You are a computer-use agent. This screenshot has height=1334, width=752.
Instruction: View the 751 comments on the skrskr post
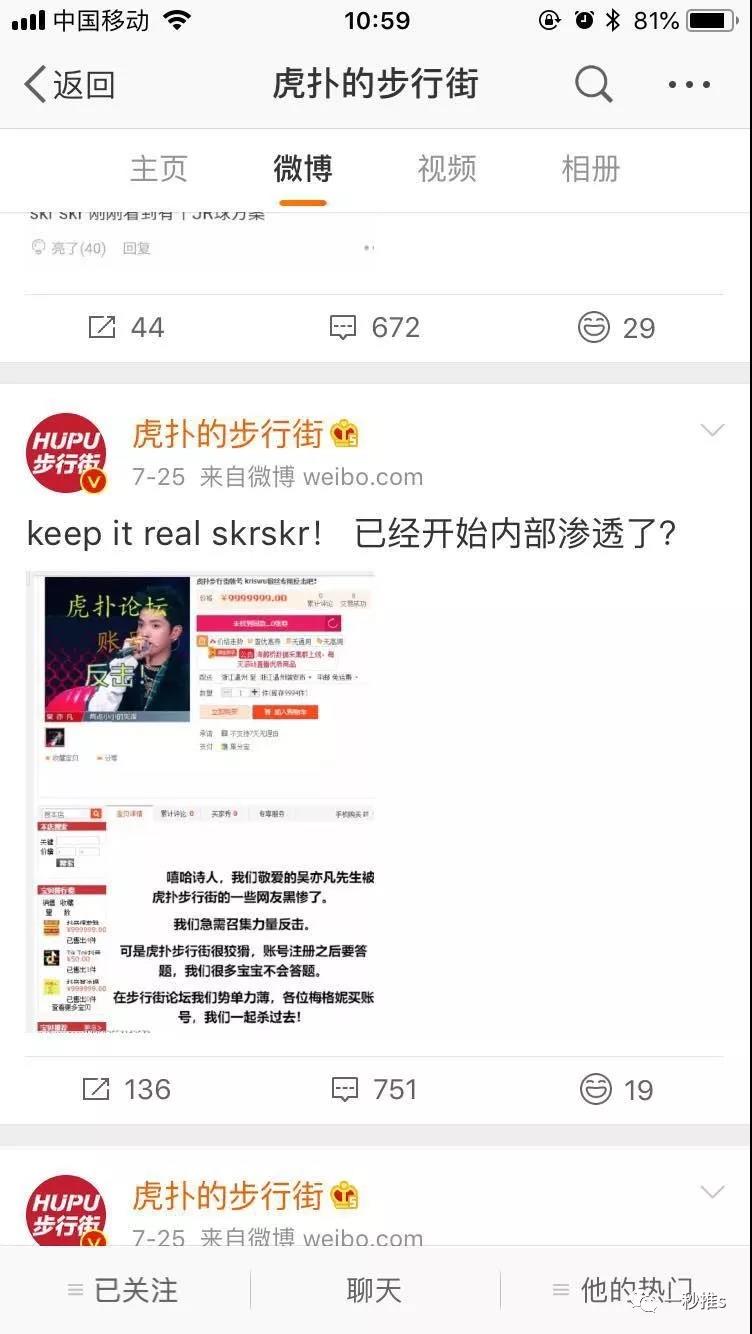pos(374,1089)
